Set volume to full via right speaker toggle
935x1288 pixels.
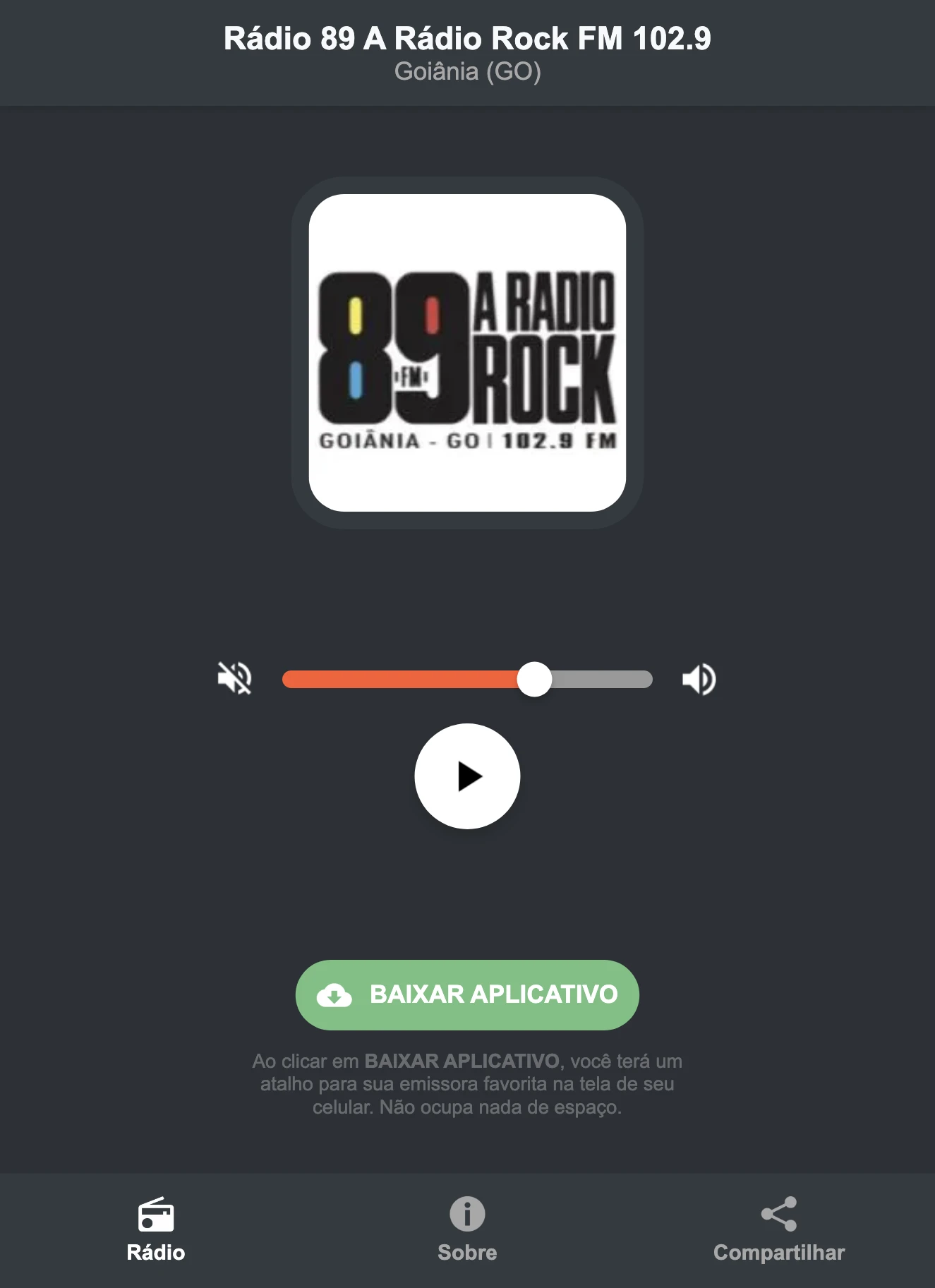(x=699, y=680)
